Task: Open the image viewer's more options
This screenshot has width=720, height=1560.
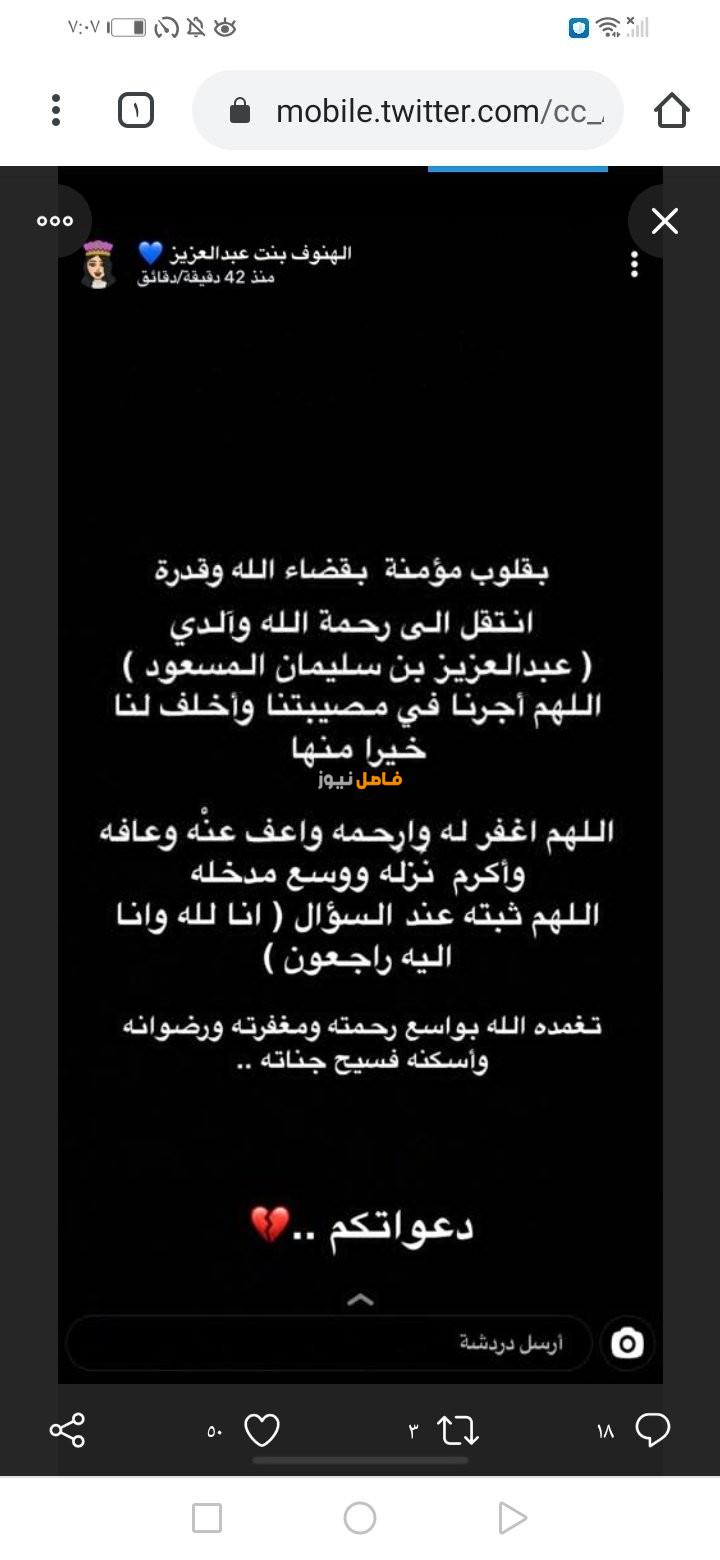Action: pos(54,221)
